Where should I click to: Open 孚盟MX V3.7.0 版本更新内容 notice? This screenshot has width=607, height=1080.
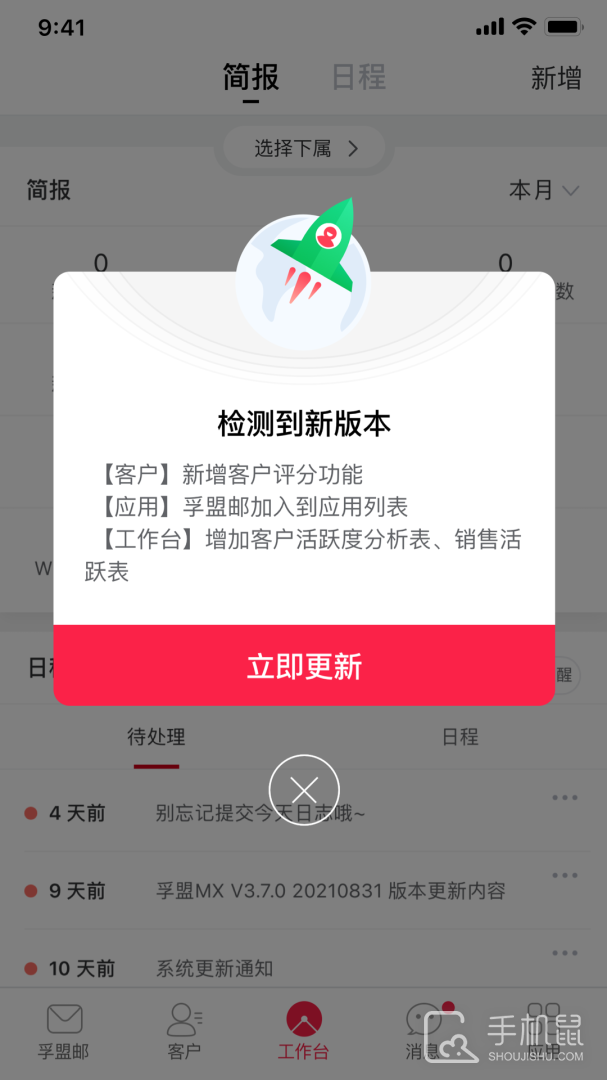point(330,890)
